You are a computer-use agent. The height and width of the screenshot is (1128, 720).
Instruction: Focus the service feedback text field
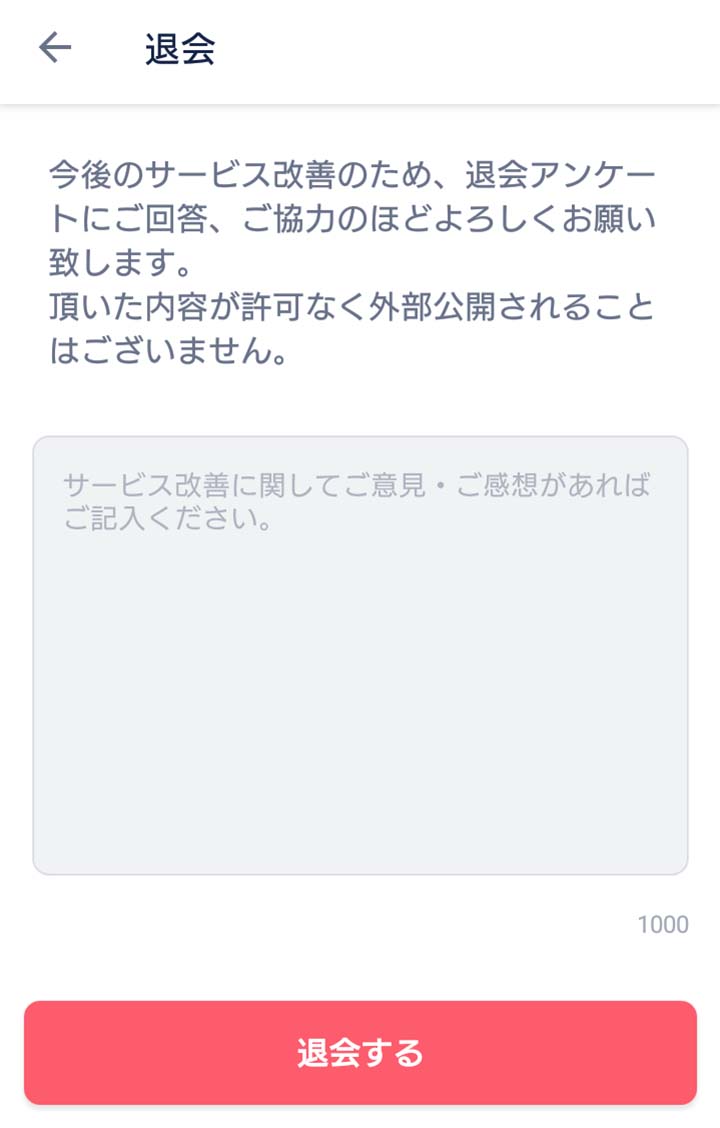pos(360,655)
